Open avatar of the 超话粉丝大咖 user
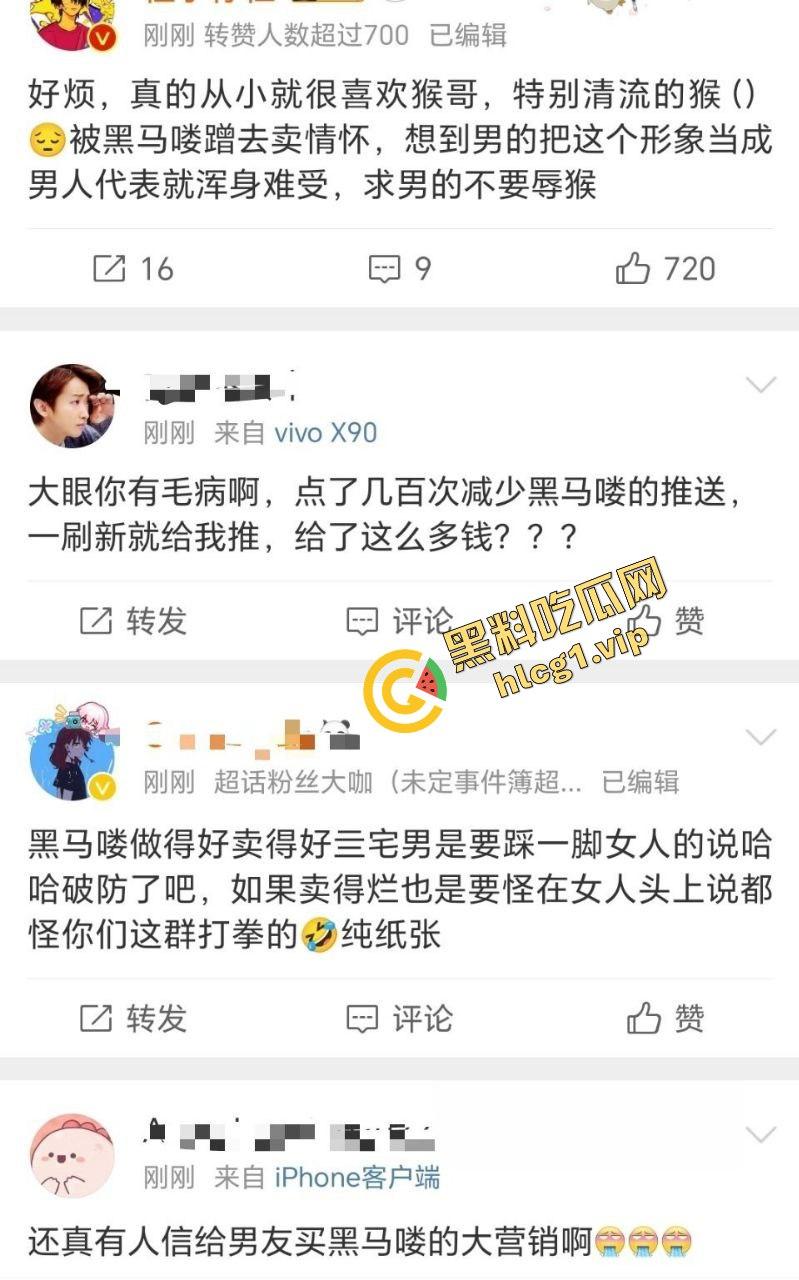 pos(72,759)
